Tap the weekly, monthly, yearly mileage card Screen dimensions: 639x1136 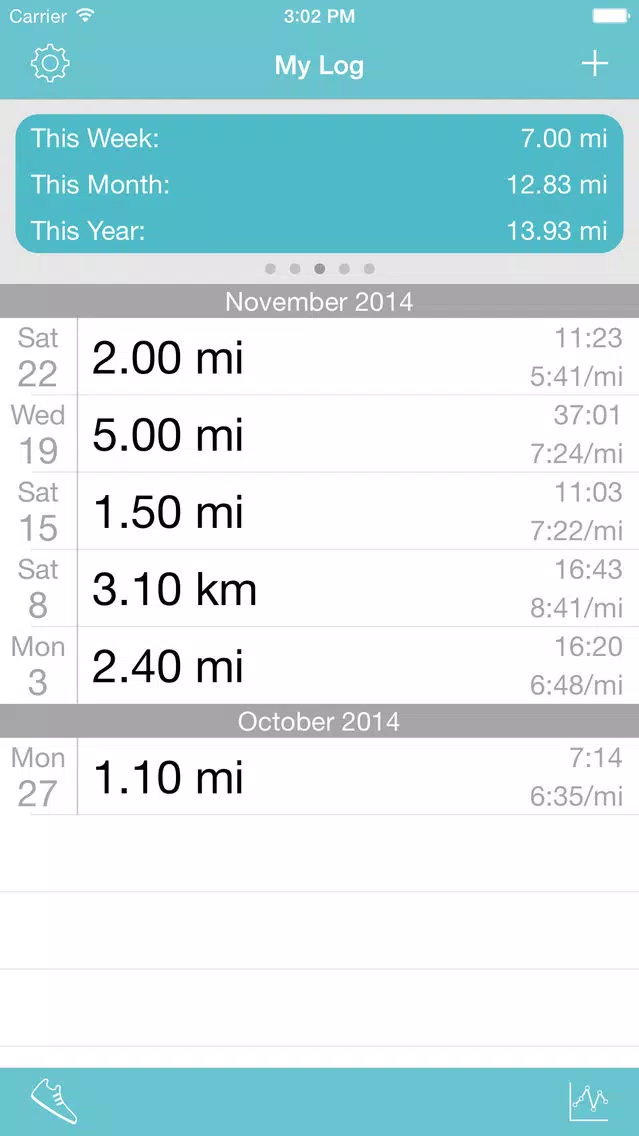coord(320,183)
